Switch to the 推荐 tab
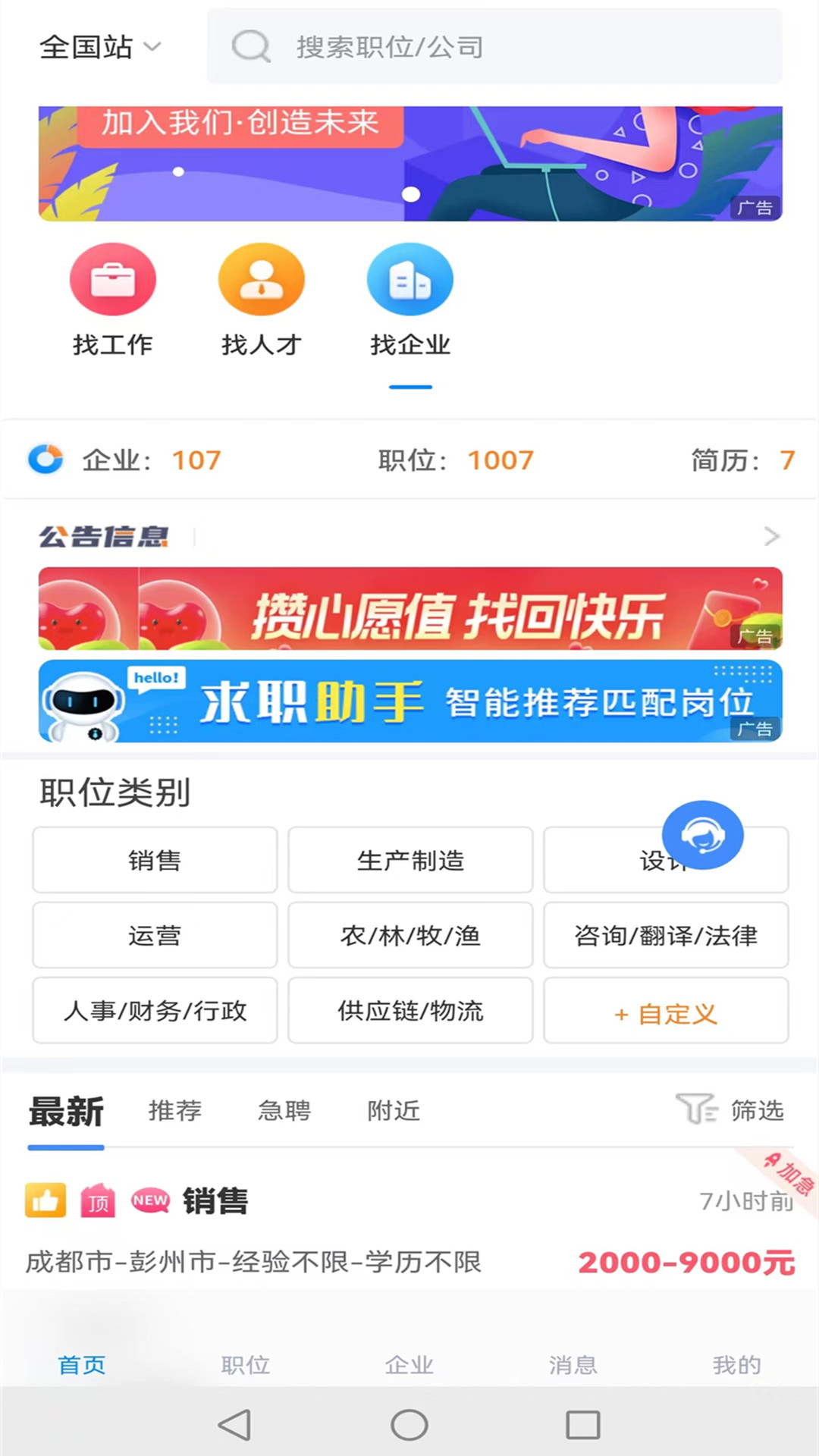The width and height of the screenshot is (819, 1456). [x=174, y=1109]
